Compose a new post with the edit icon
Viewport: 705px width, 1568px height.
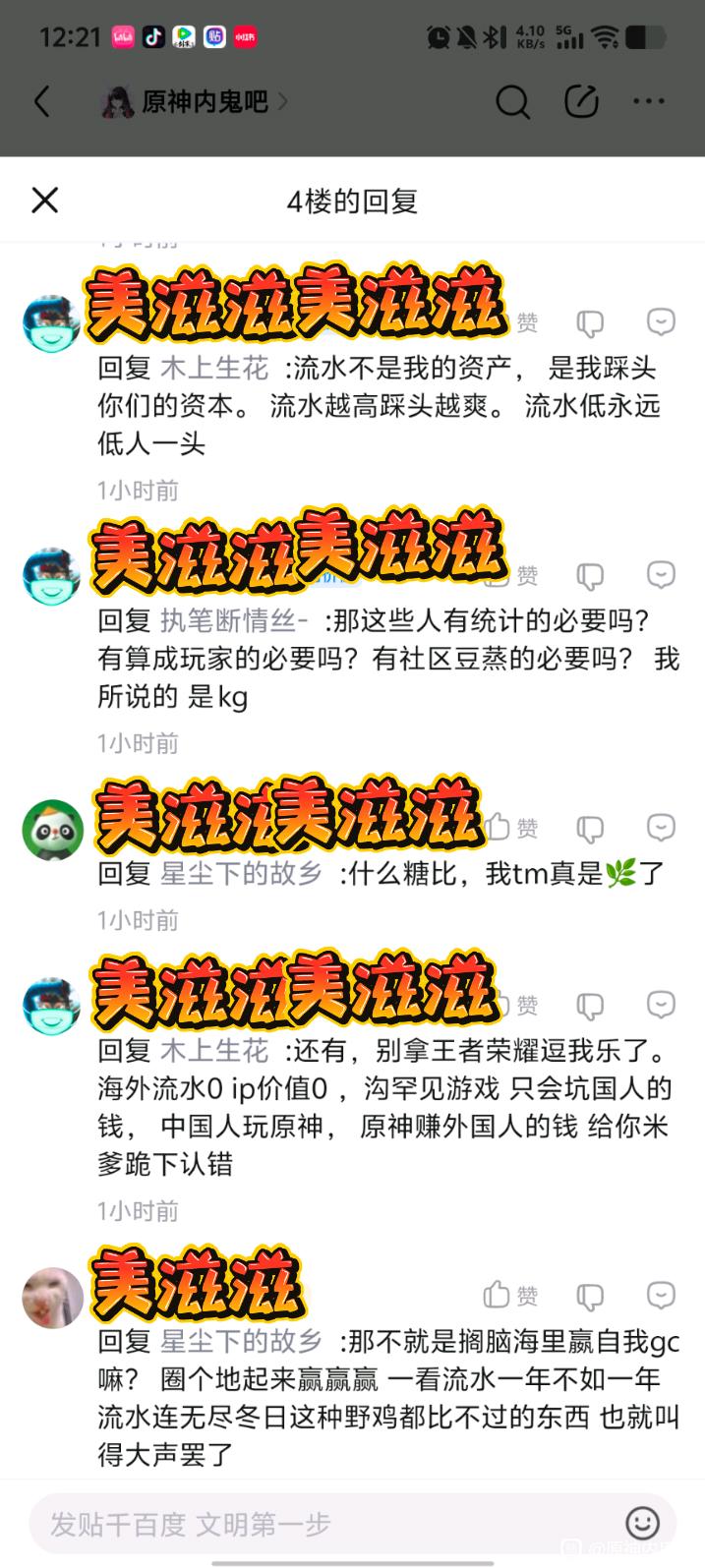581,101
